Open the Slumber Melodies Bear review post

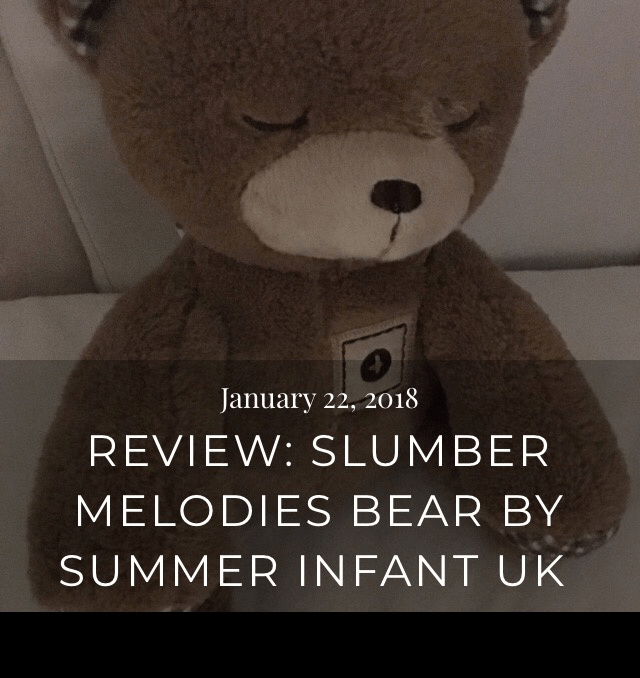point(318,511)
